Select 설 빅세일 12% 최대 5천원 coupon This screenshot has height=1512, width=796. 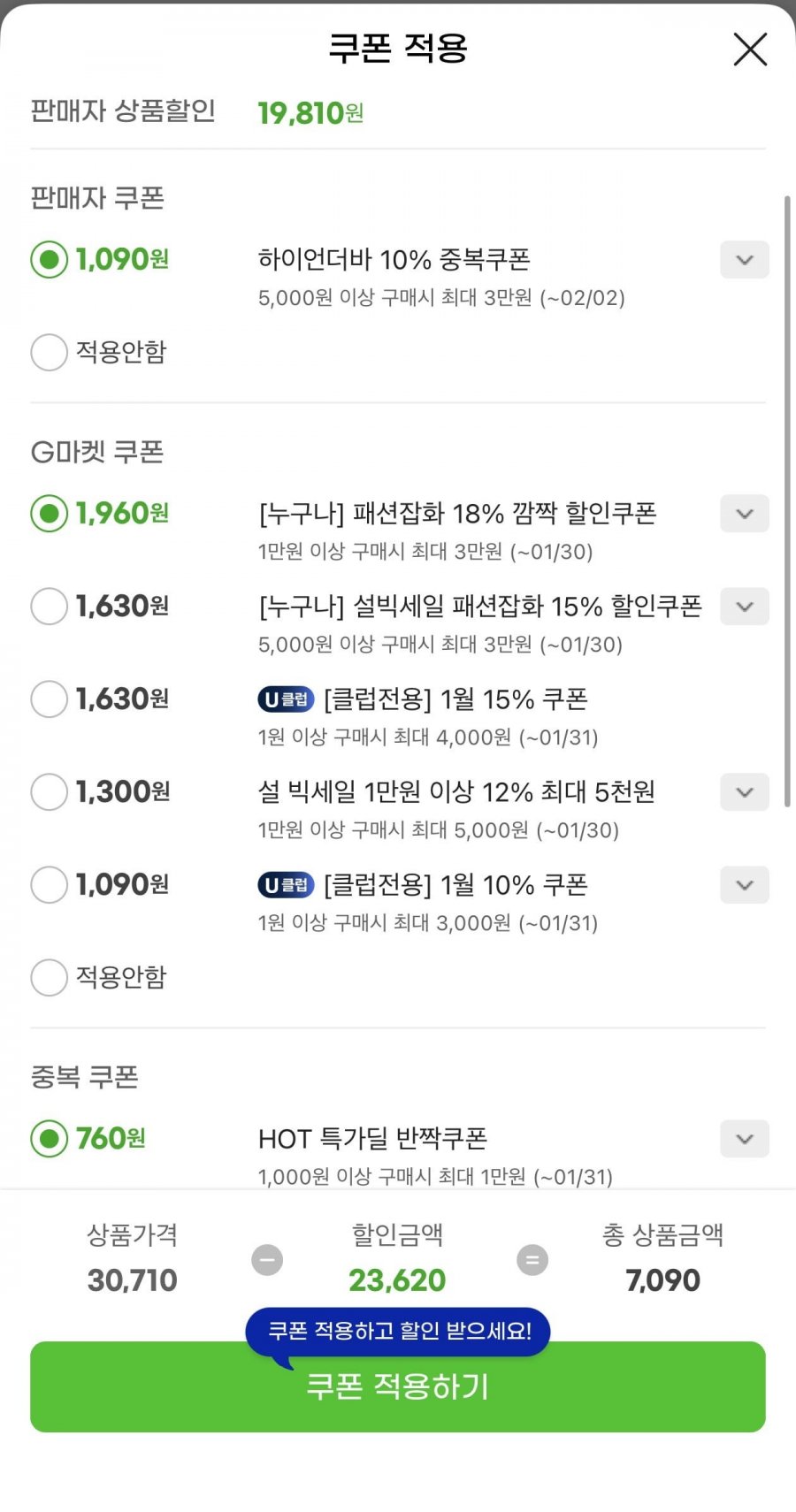(50, 792)
